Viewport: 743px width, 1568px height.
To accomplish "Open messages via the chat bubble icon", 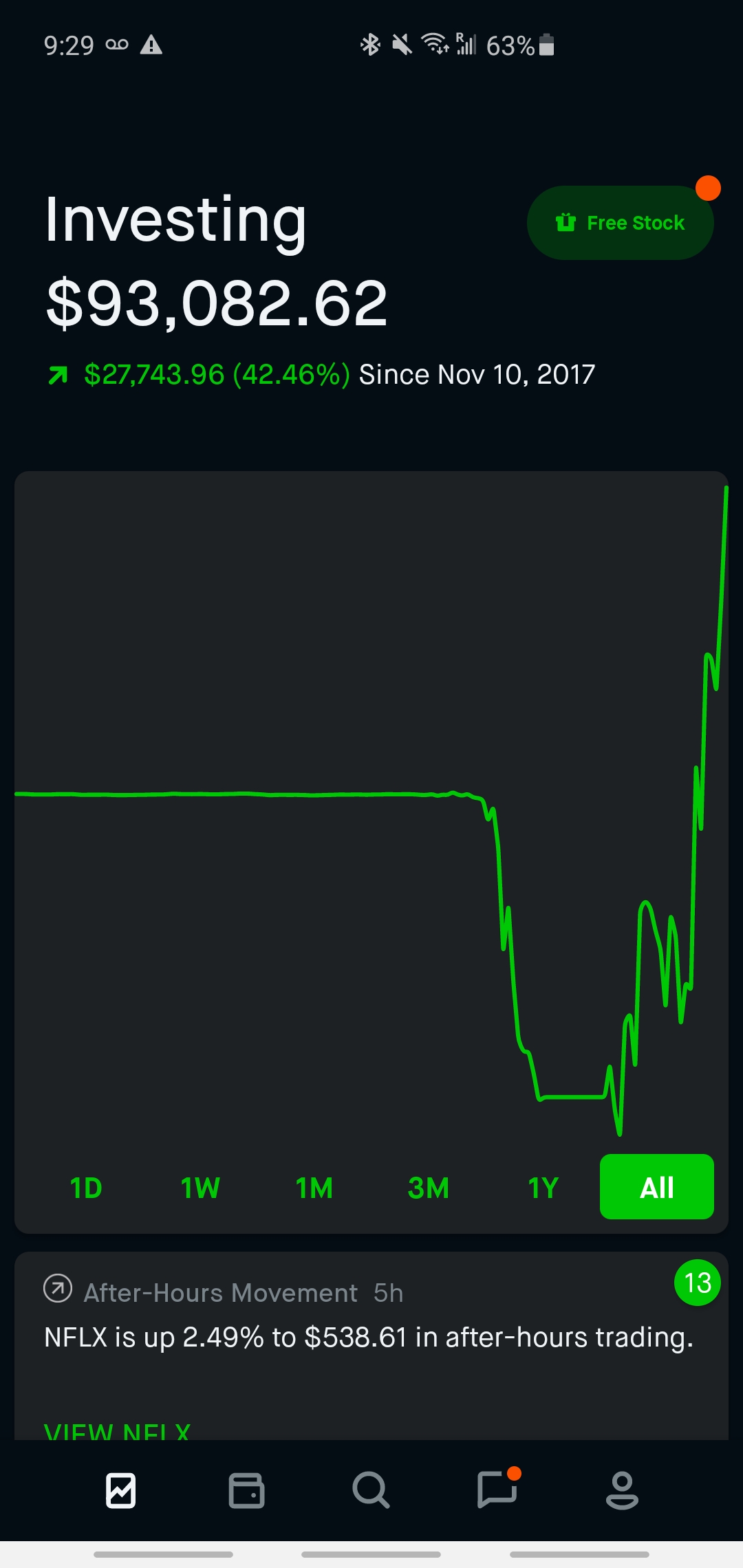I will coord(497,1490).
